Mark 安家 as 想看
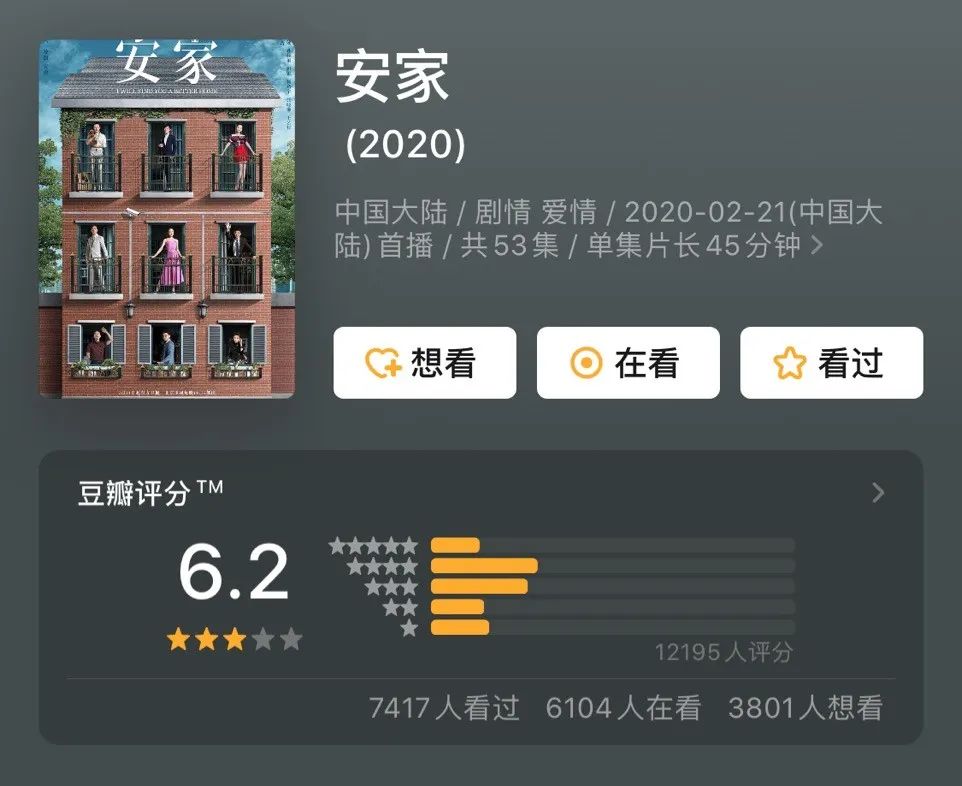The image size is (962, 786). 424,363
